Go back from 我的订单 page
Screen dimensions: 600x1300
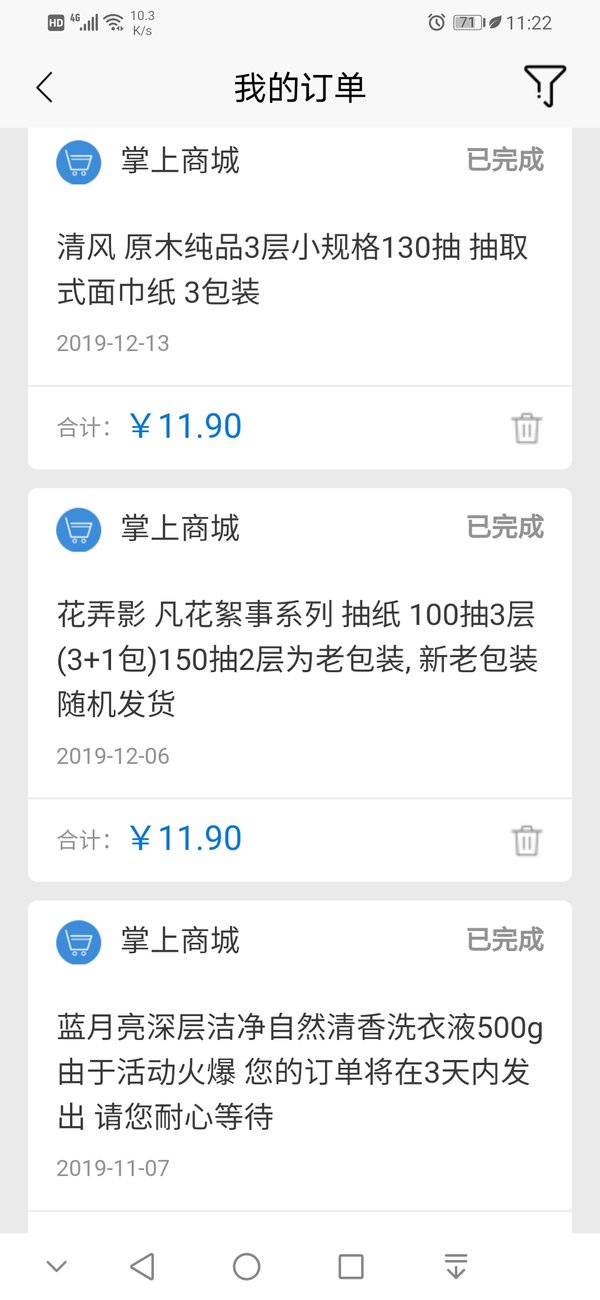click(x=44, y=88)
